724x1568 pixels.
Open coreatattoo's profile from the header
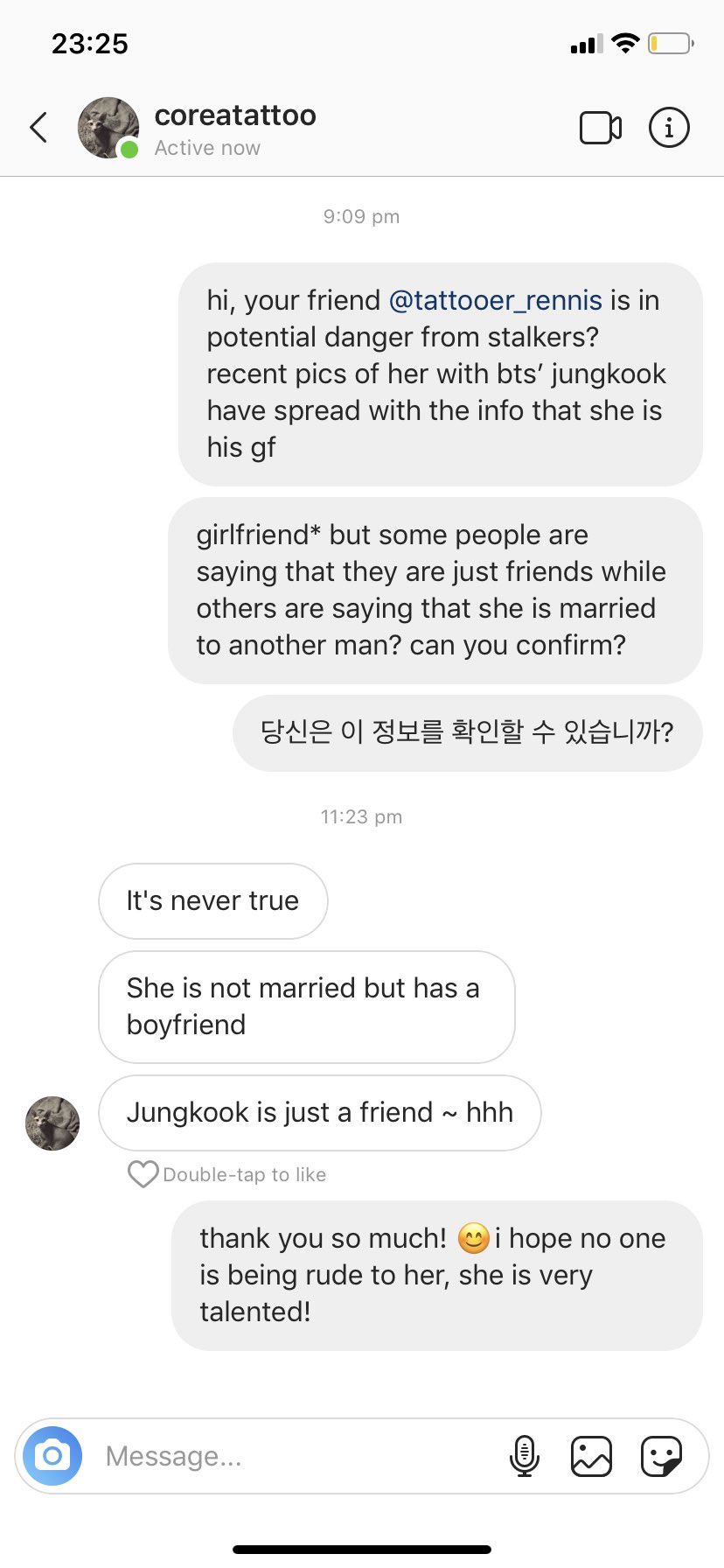(234, 115)
